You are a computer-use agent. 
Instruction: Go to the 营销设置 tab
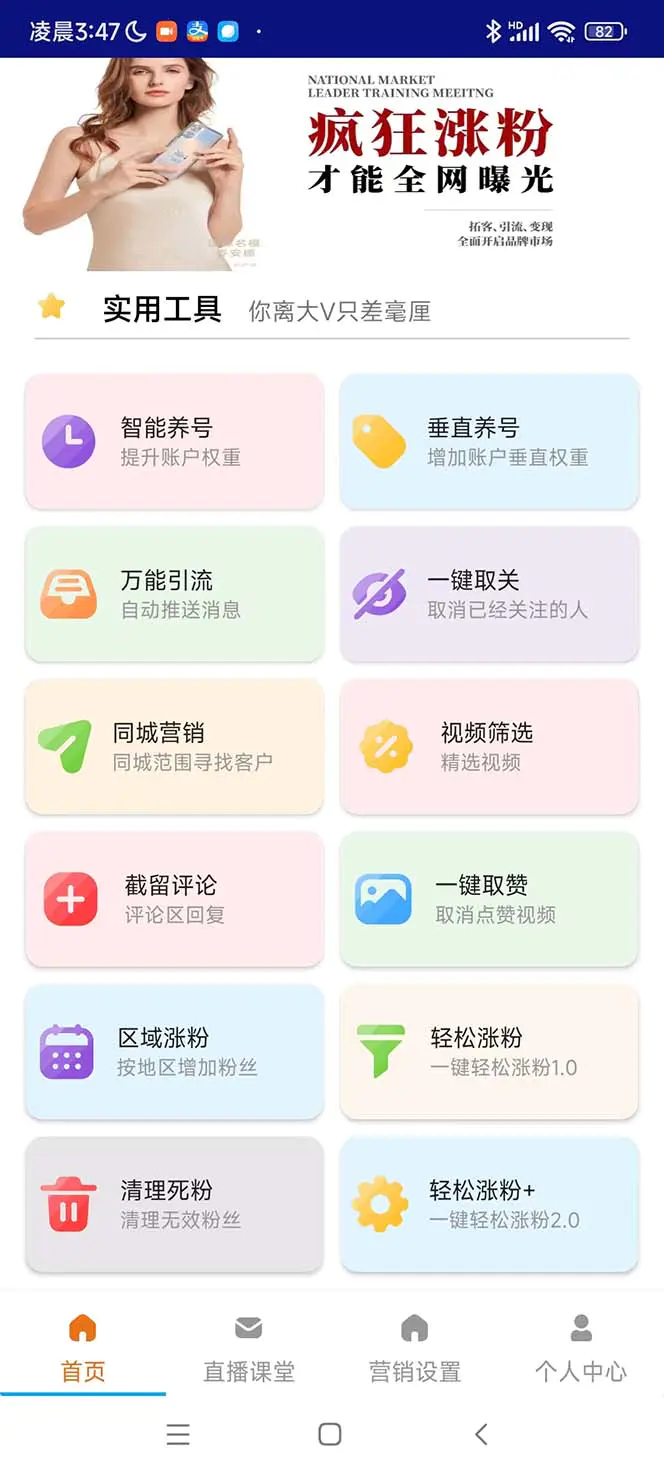(x=415, y=1348)
